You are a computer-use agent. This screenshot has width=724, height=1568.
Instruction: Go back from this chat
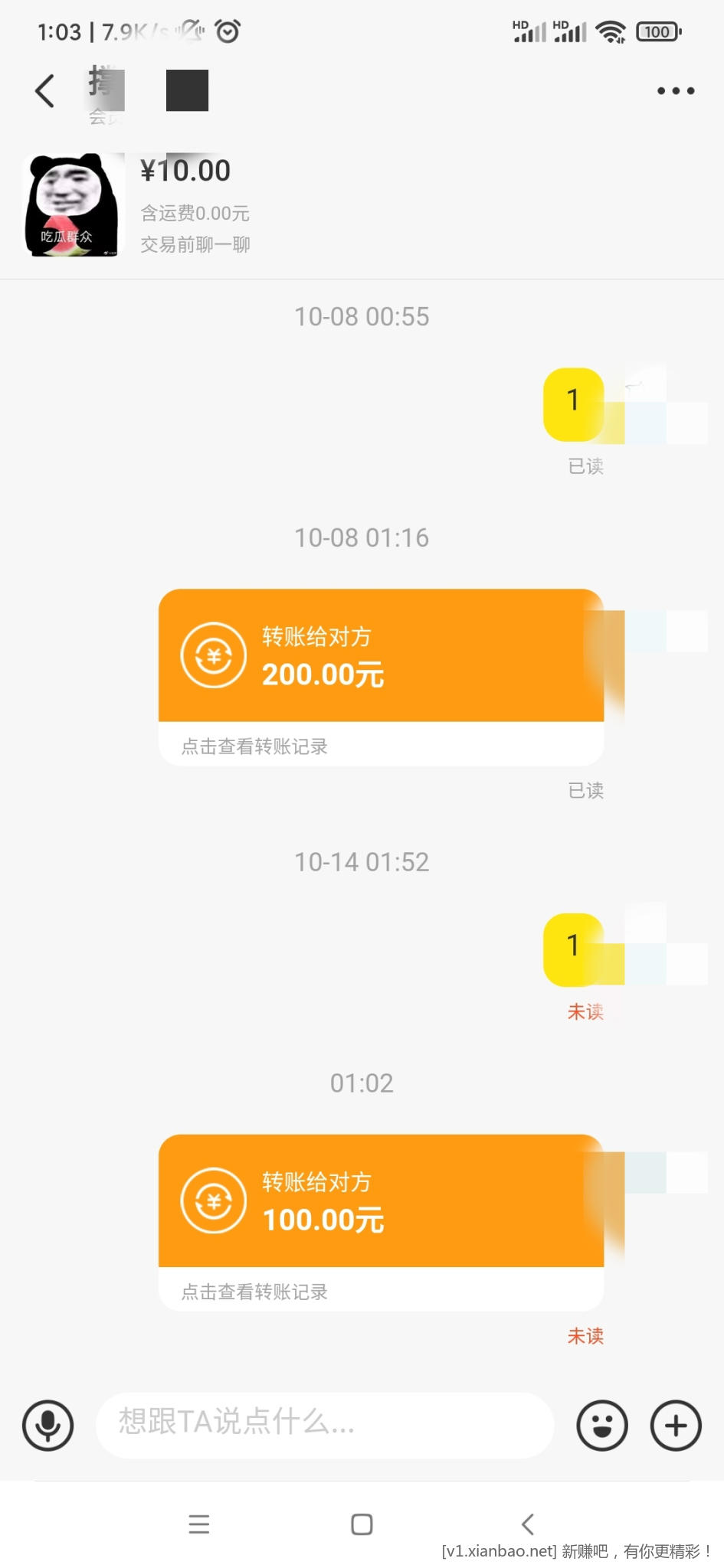coord(45,91)
